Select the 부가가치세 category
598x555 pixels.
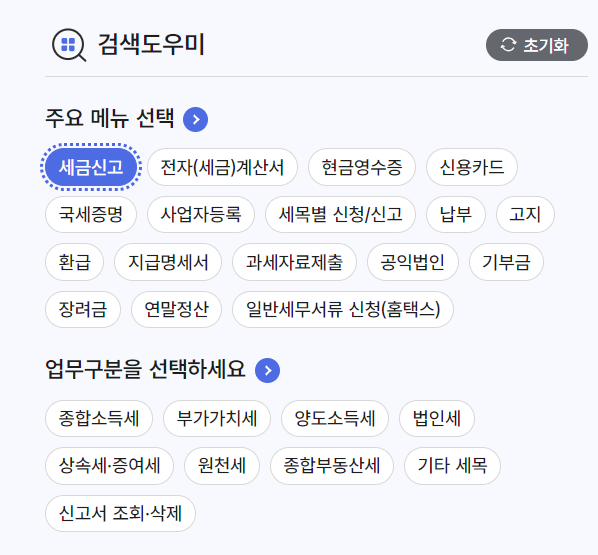pos(217,418)
